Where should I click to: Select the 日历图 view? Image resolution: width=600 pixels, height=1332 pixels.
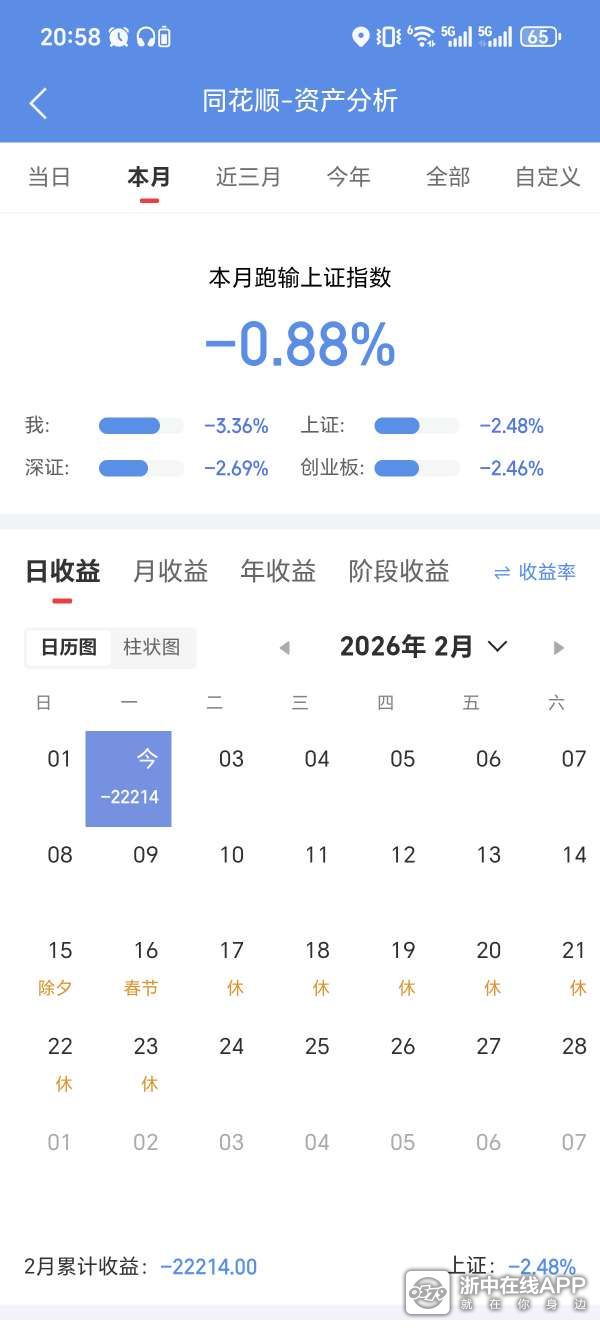click(69, 647)
